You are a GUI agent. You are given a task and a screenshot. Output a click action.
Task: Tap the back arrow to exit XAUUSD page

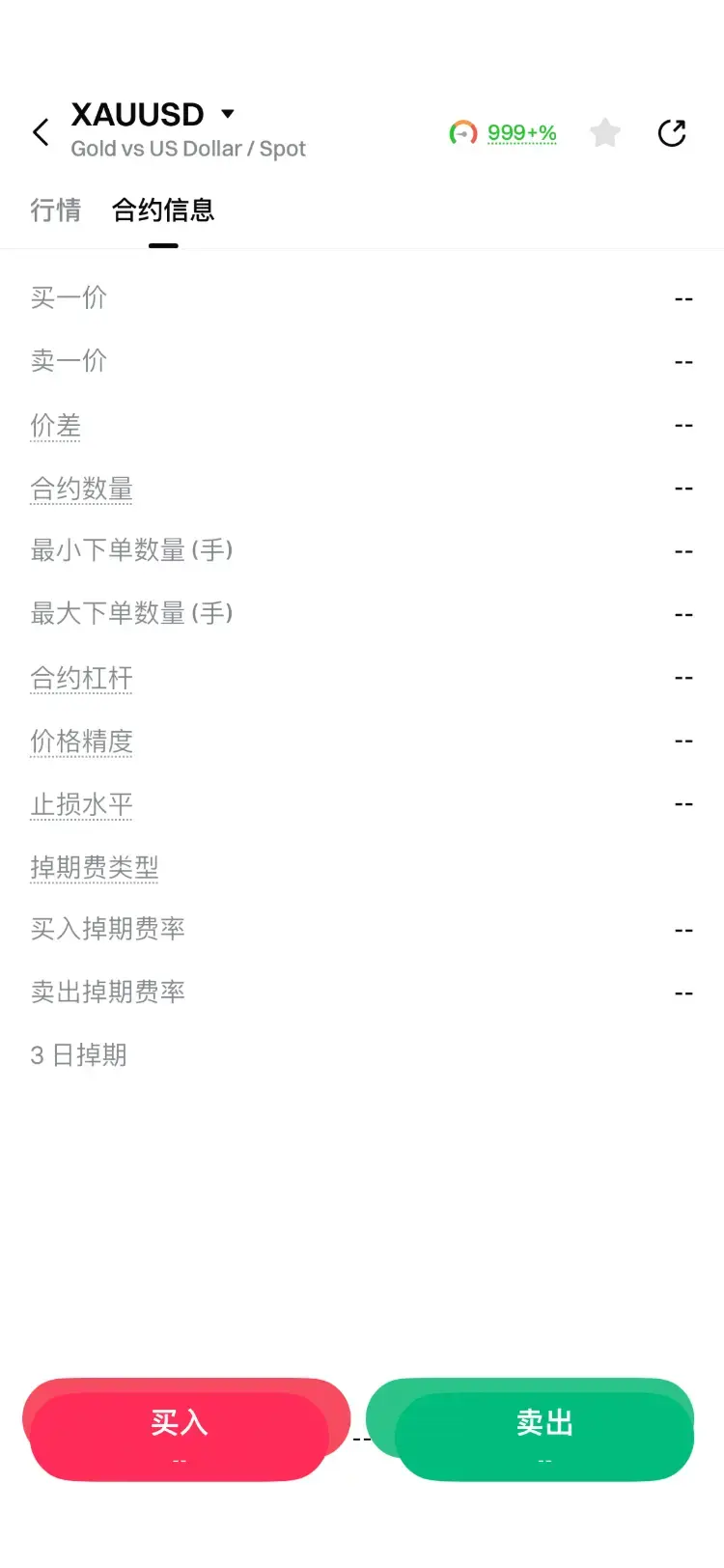coord(41,132)
